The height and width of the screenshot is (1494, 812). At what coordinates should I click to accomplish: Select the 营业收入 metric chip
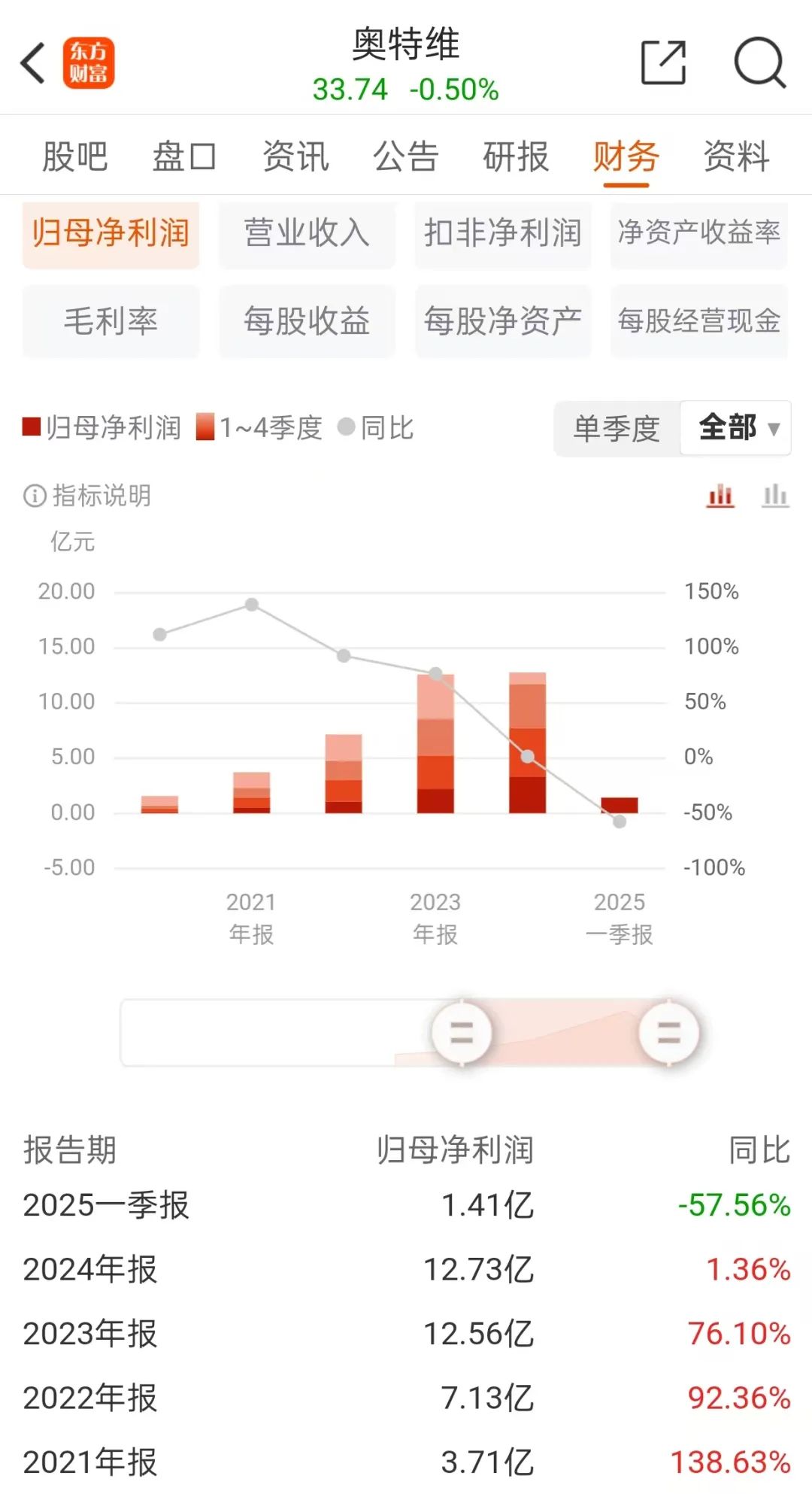coord(307,233)
